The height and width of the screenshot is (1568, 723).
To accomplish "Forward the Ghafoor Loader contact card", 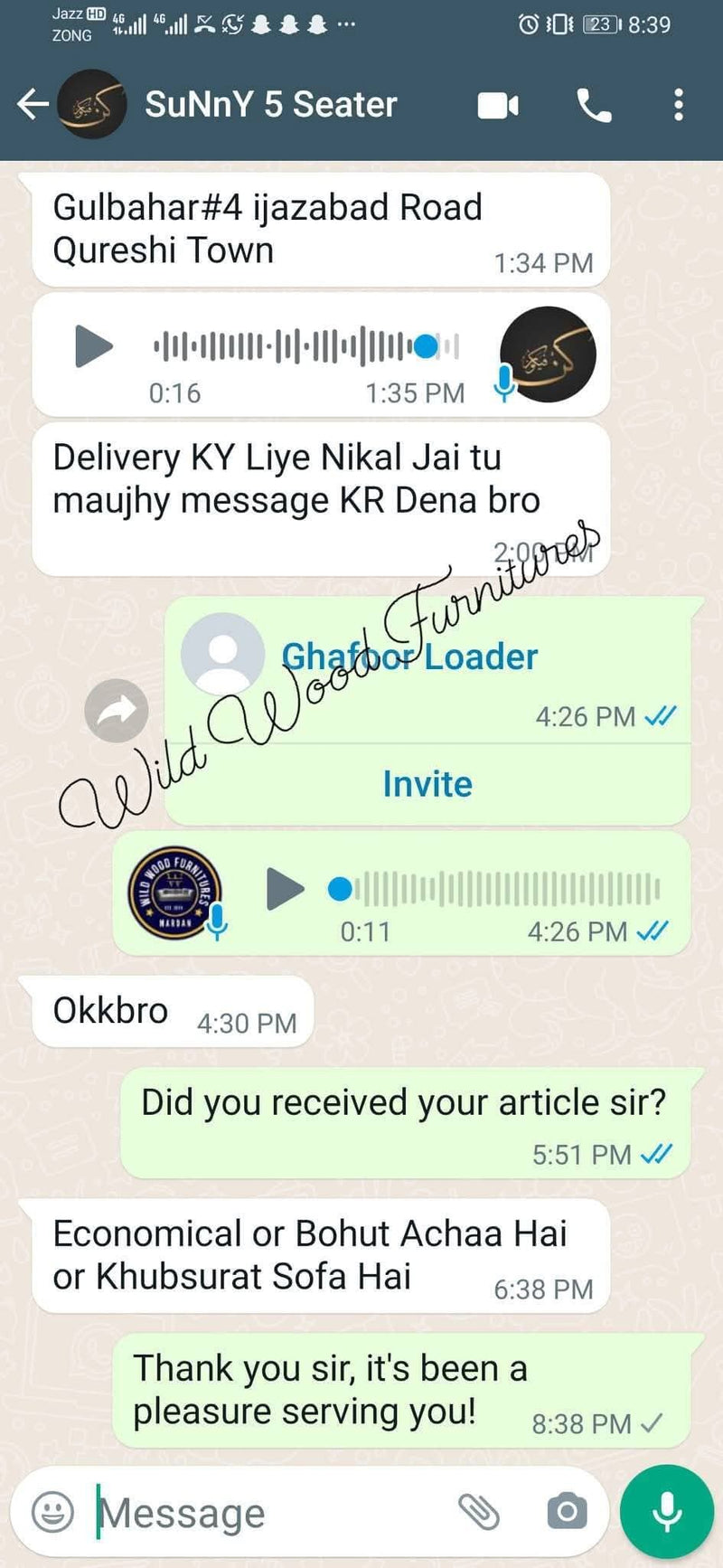I will 117,711.
